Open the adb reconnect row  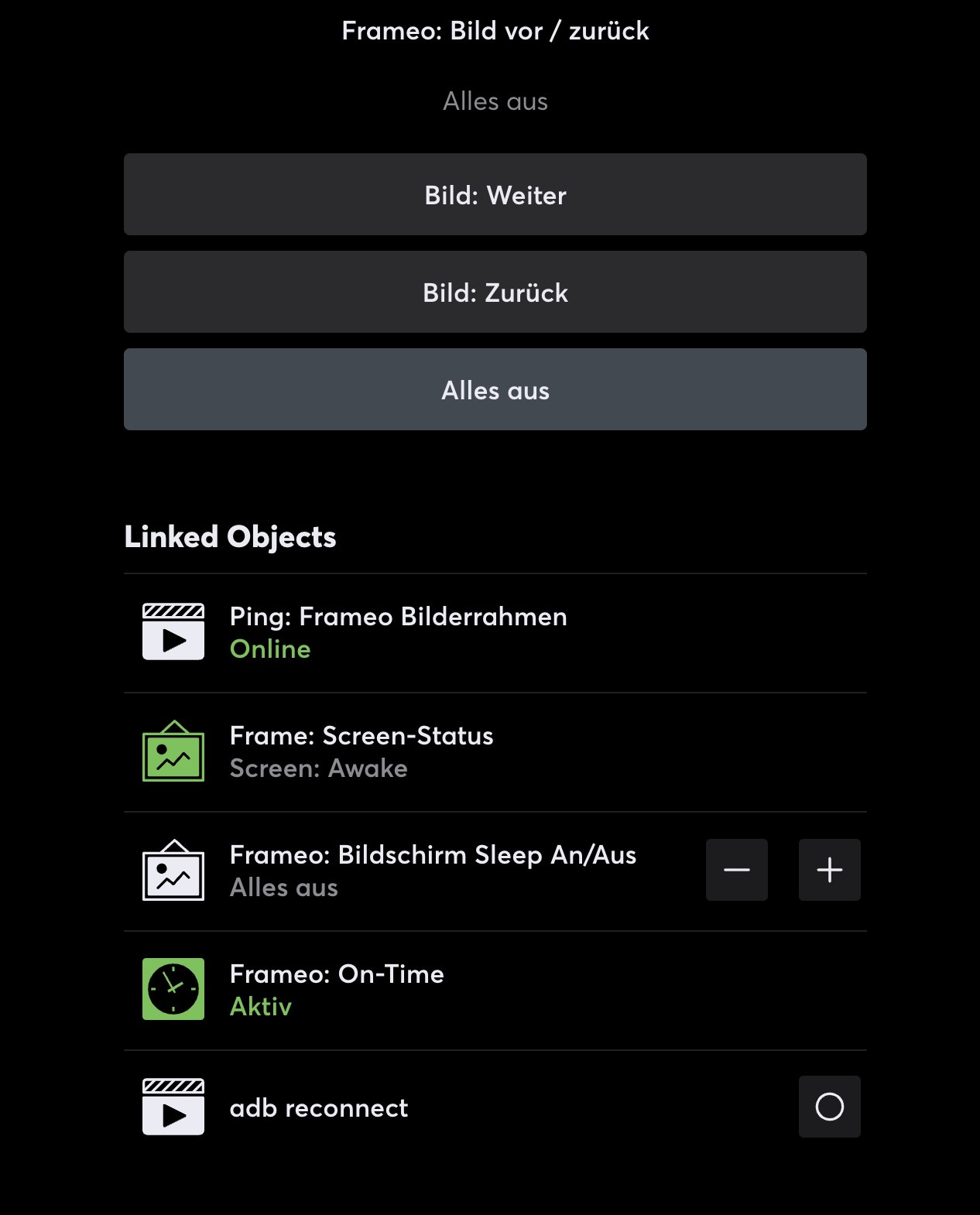[x=319, y=1107]
